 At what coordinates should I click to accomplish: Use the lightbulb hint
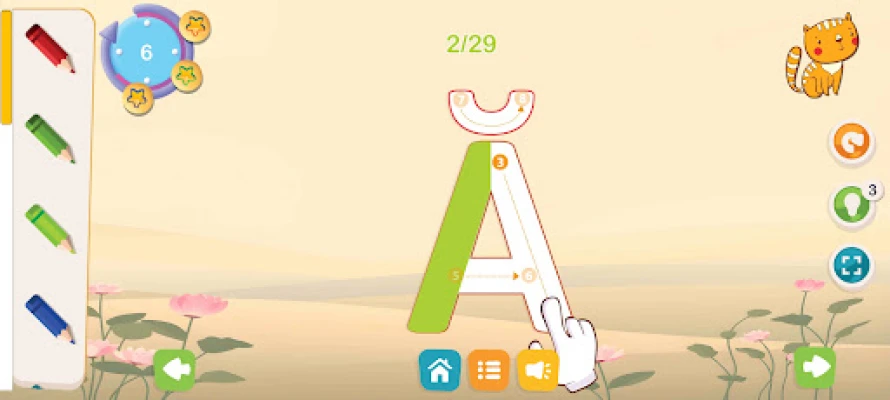pos(851,205)
